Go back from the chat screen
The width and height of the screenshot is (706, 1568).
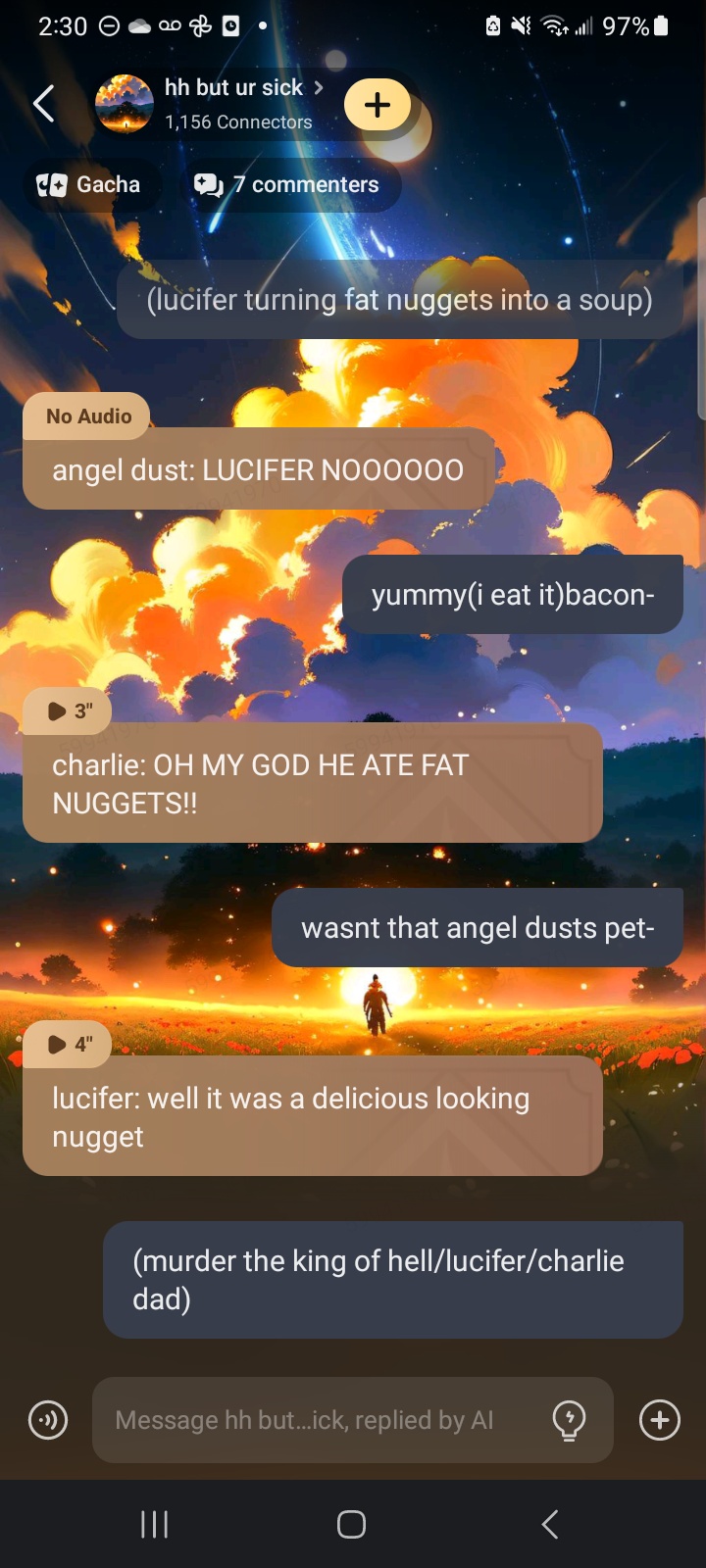coord(43,103)
